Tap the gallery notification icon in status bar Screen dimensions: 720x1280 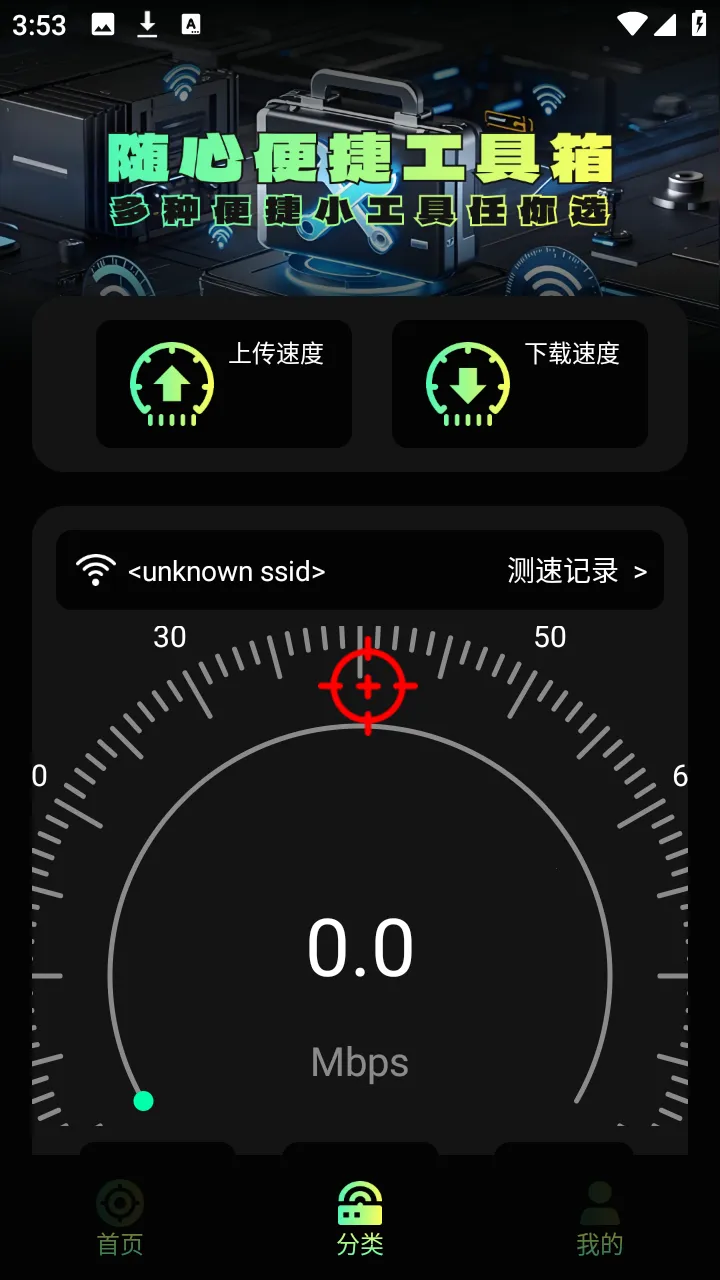pyautogui.click(x=103, y=22)
